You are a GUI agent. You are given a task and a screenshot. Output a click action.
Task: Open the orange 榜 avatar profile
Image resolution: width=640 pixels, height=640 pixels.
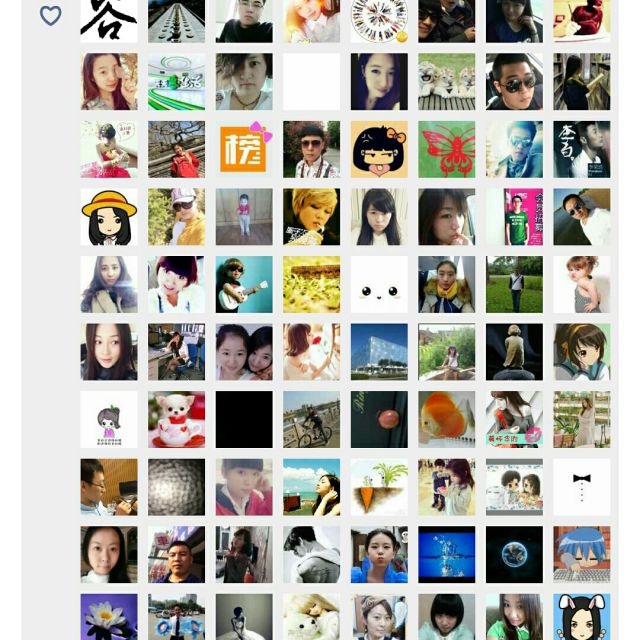pyautogui.click(x=244, y=149)
